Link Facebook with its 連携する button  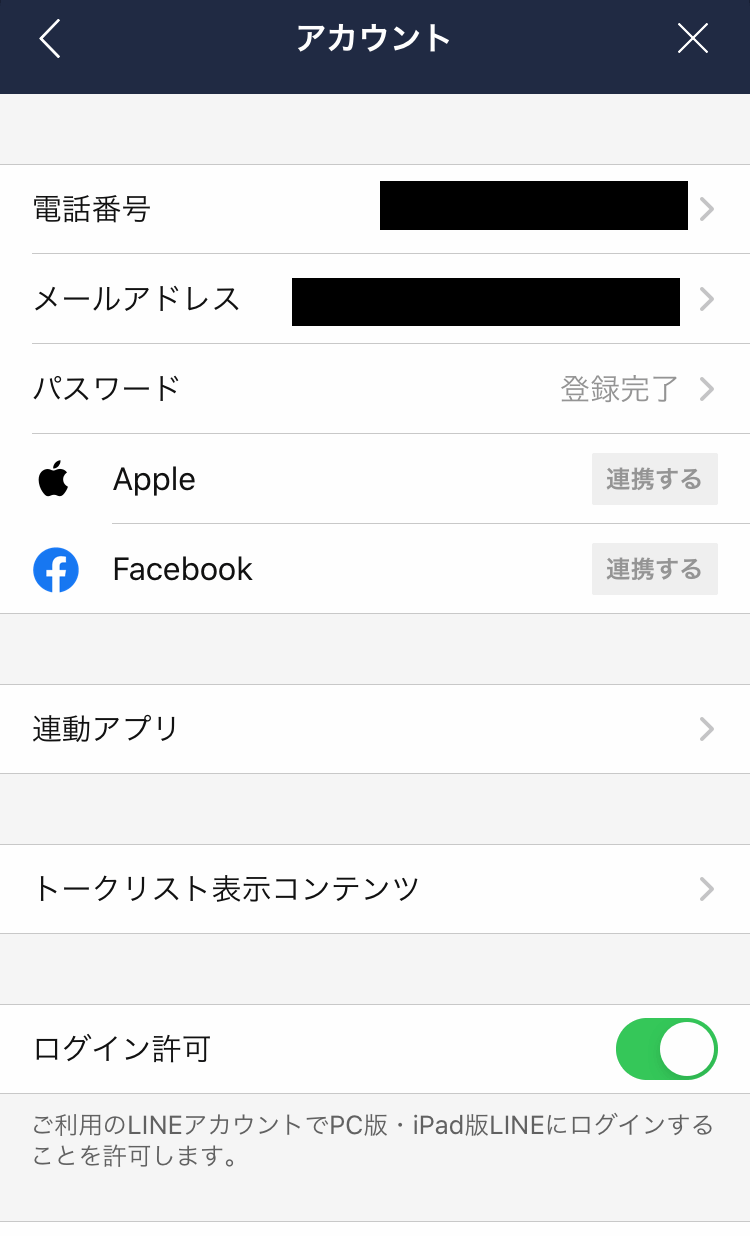[x=654, y=569]
